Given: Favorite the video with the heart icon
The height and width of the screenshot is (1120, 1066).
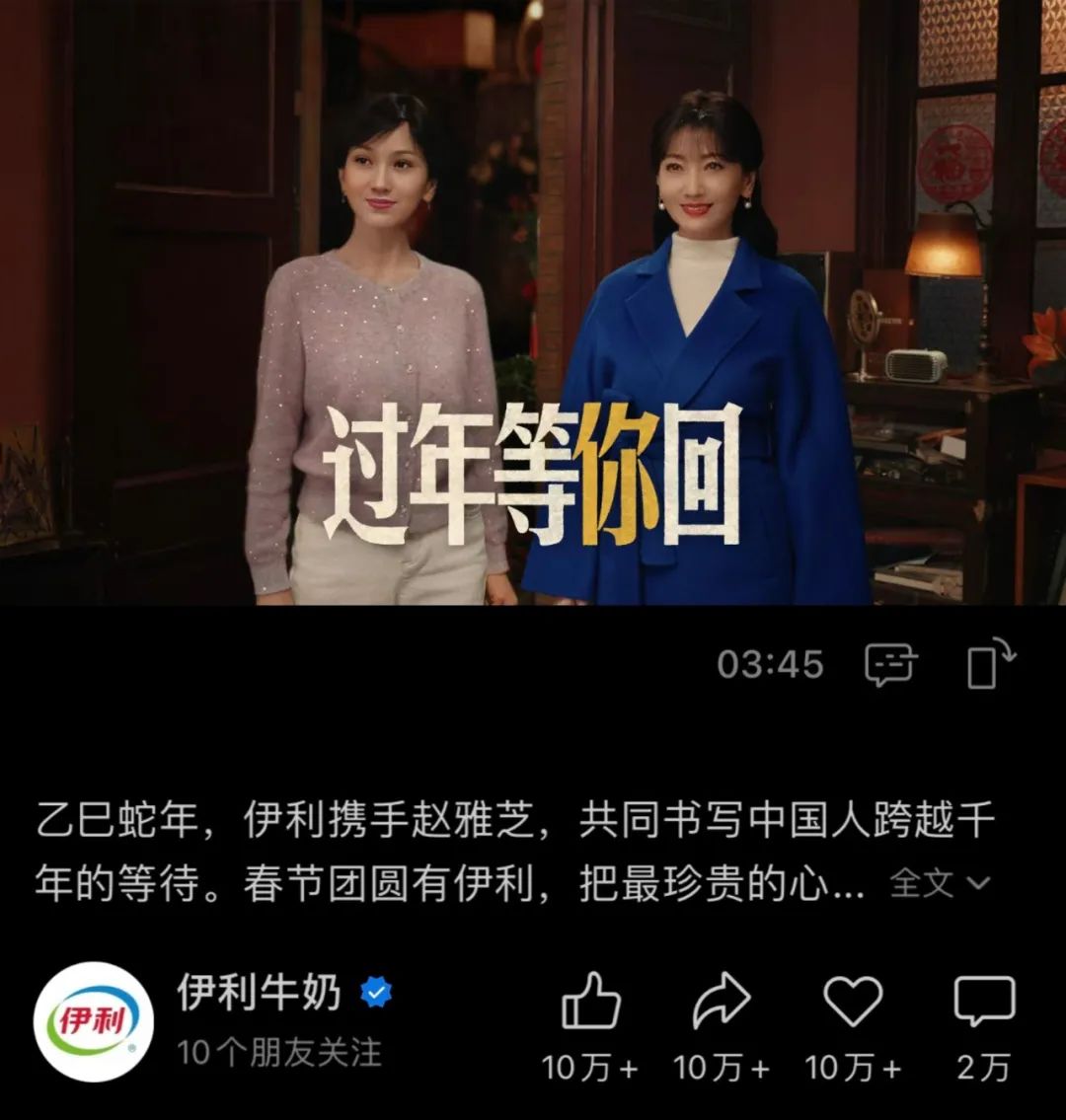Looking at the screenshot, I should 853,1003.
